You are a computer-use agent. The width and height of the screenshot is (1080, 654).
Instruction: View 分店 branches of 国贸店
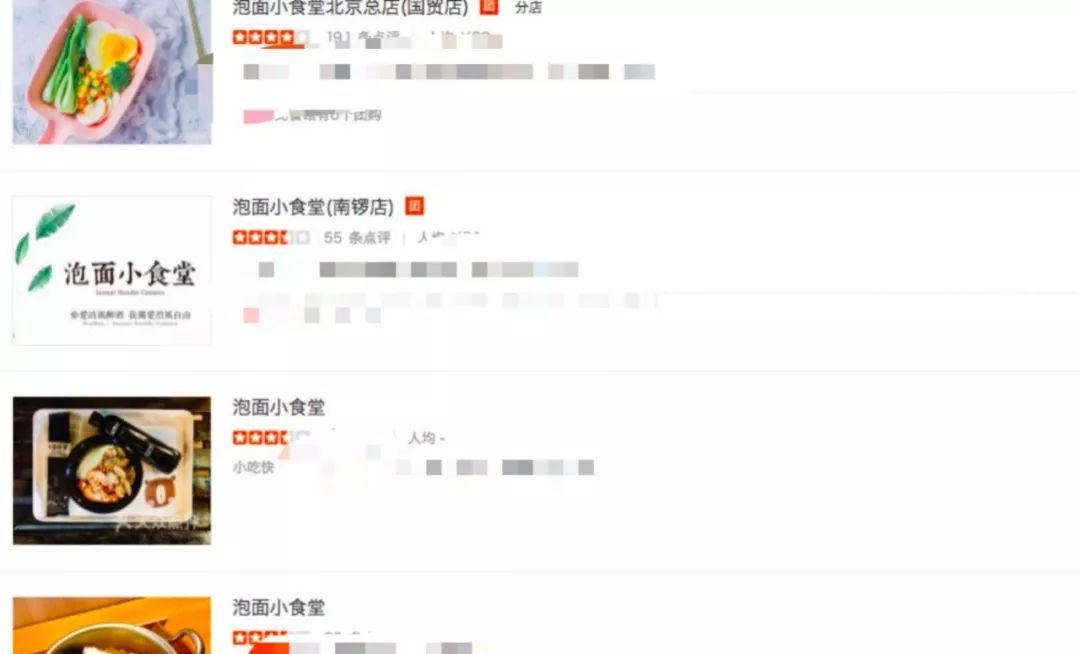pyautogui.click(x=528, y=8)
